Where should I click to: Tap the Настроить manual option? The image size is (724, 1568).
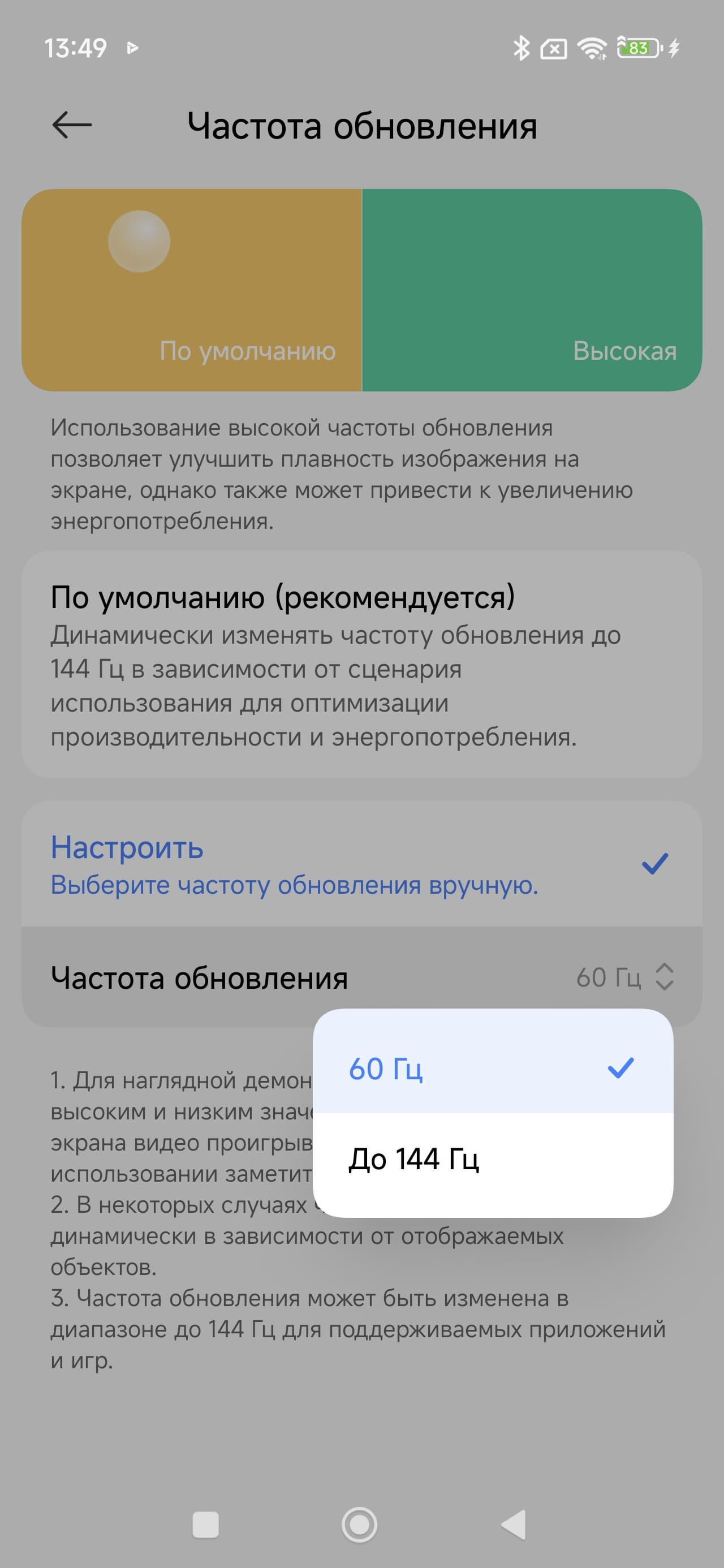(x=361, y=864)
